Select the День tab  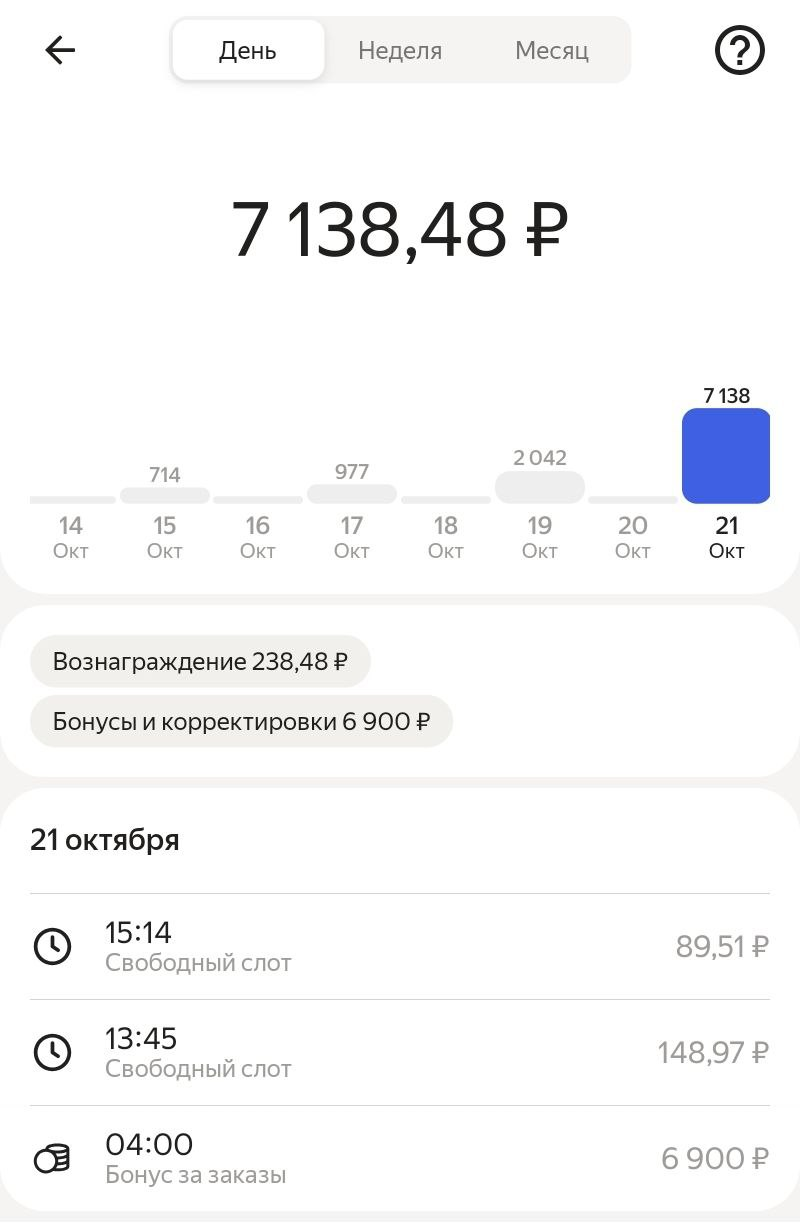(248, 50)
